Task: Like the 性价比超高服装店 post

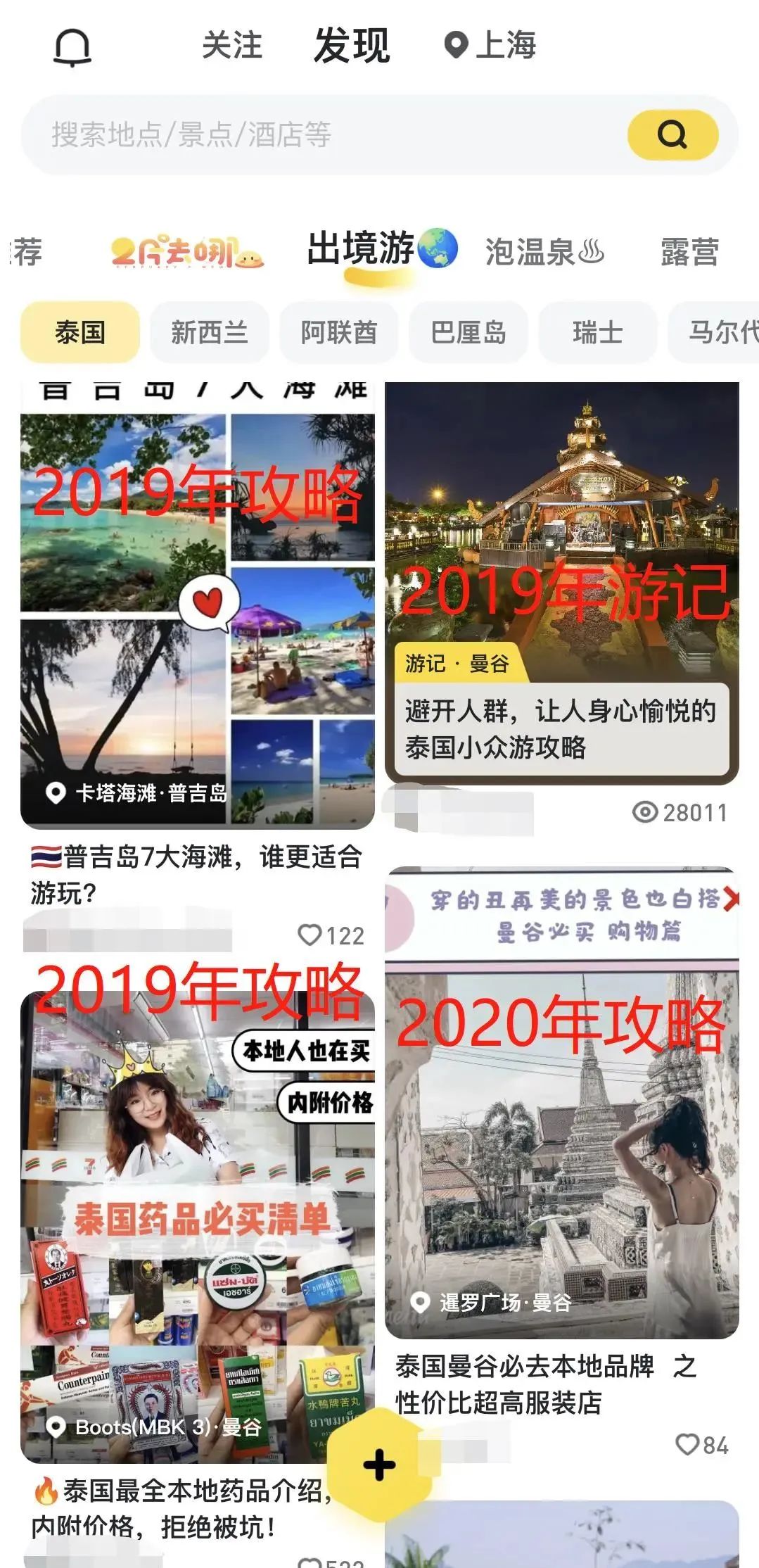Action: (x=687, y=1445)
